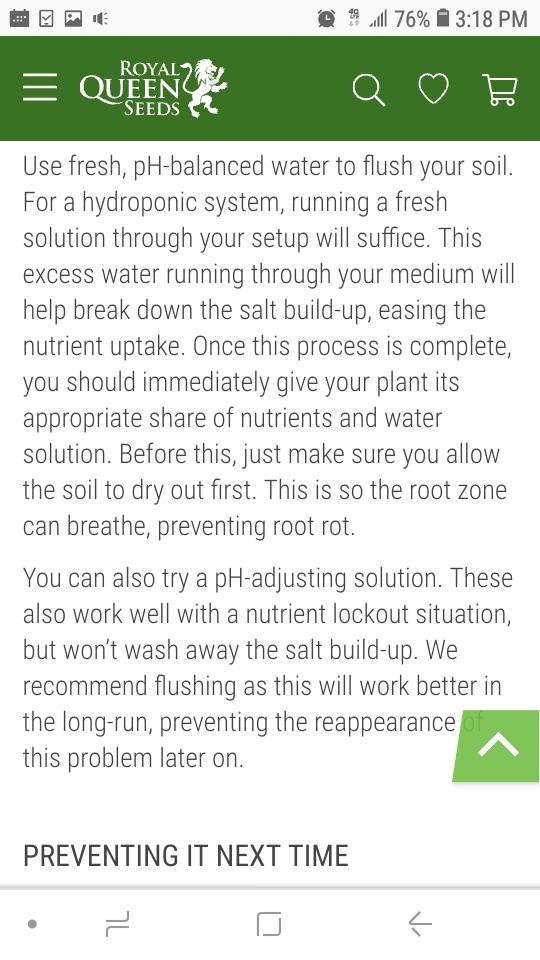Tap the Royal Queen Seeds logo
The width and height of the screenshot is (540, 960).
coord(153,88)
